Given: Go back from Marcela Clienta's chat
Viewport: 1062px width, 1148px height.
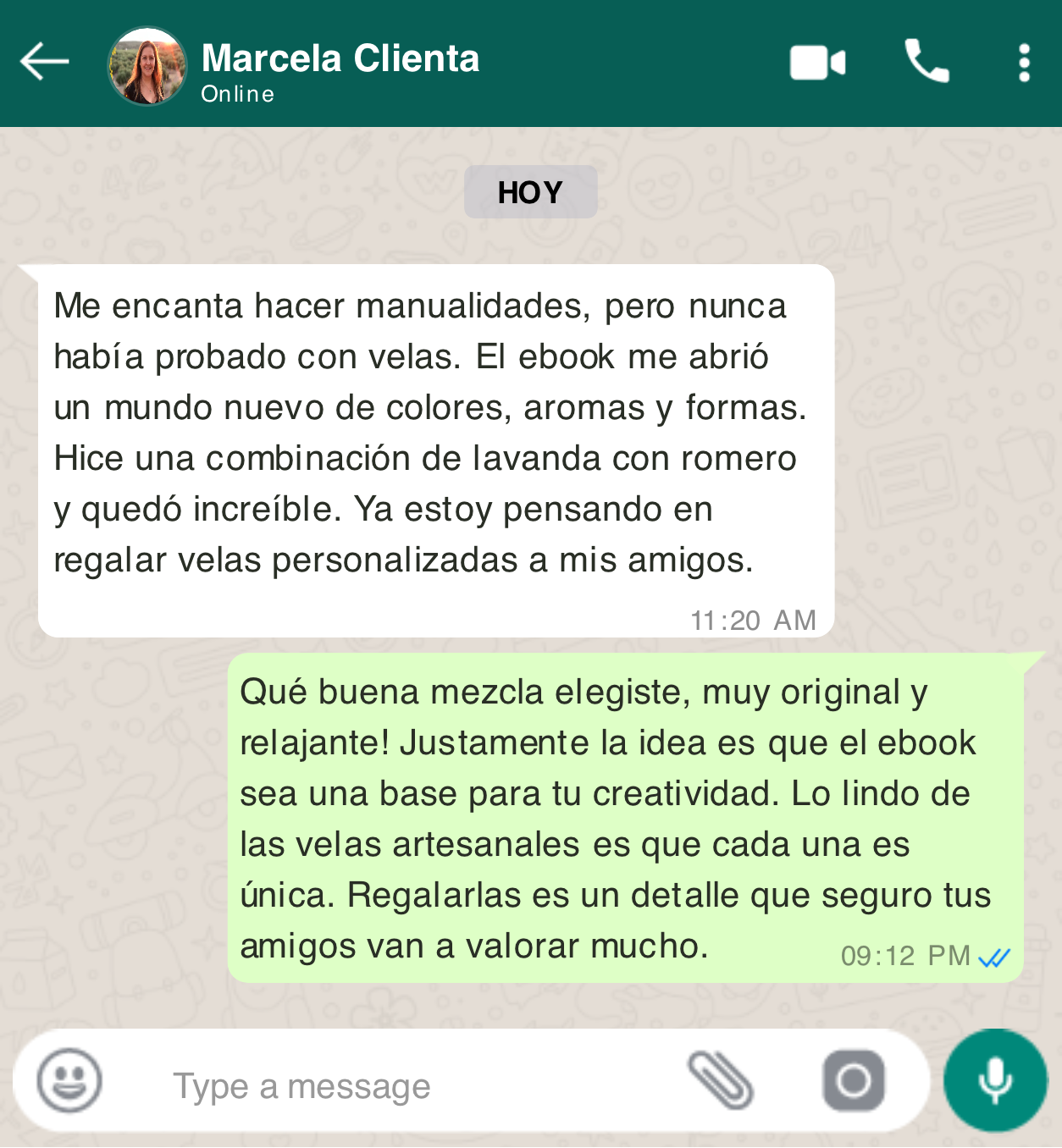Looking at the screenshot, I should tap(44, 62).
